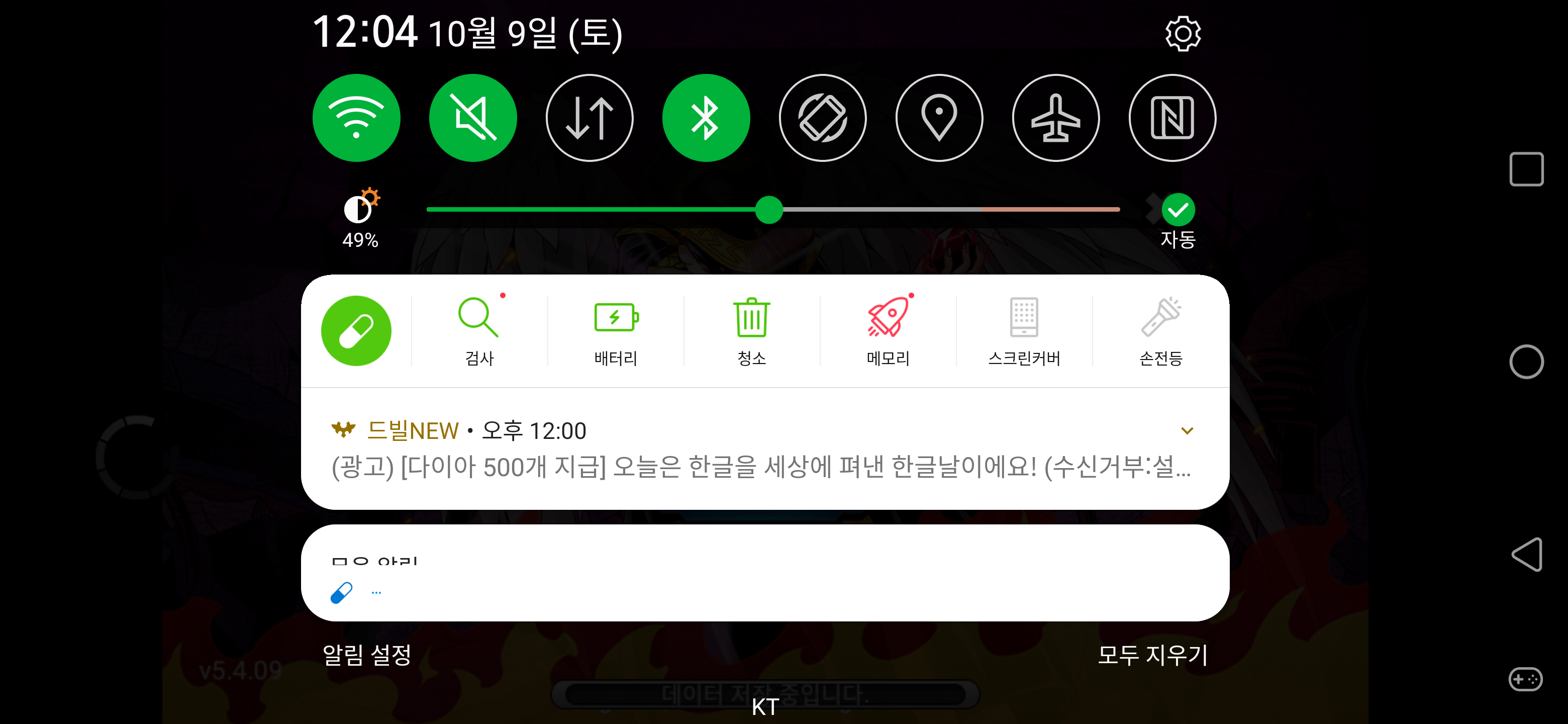
Task: Toggle the mute sound quick setting
Action: [473, 118]
